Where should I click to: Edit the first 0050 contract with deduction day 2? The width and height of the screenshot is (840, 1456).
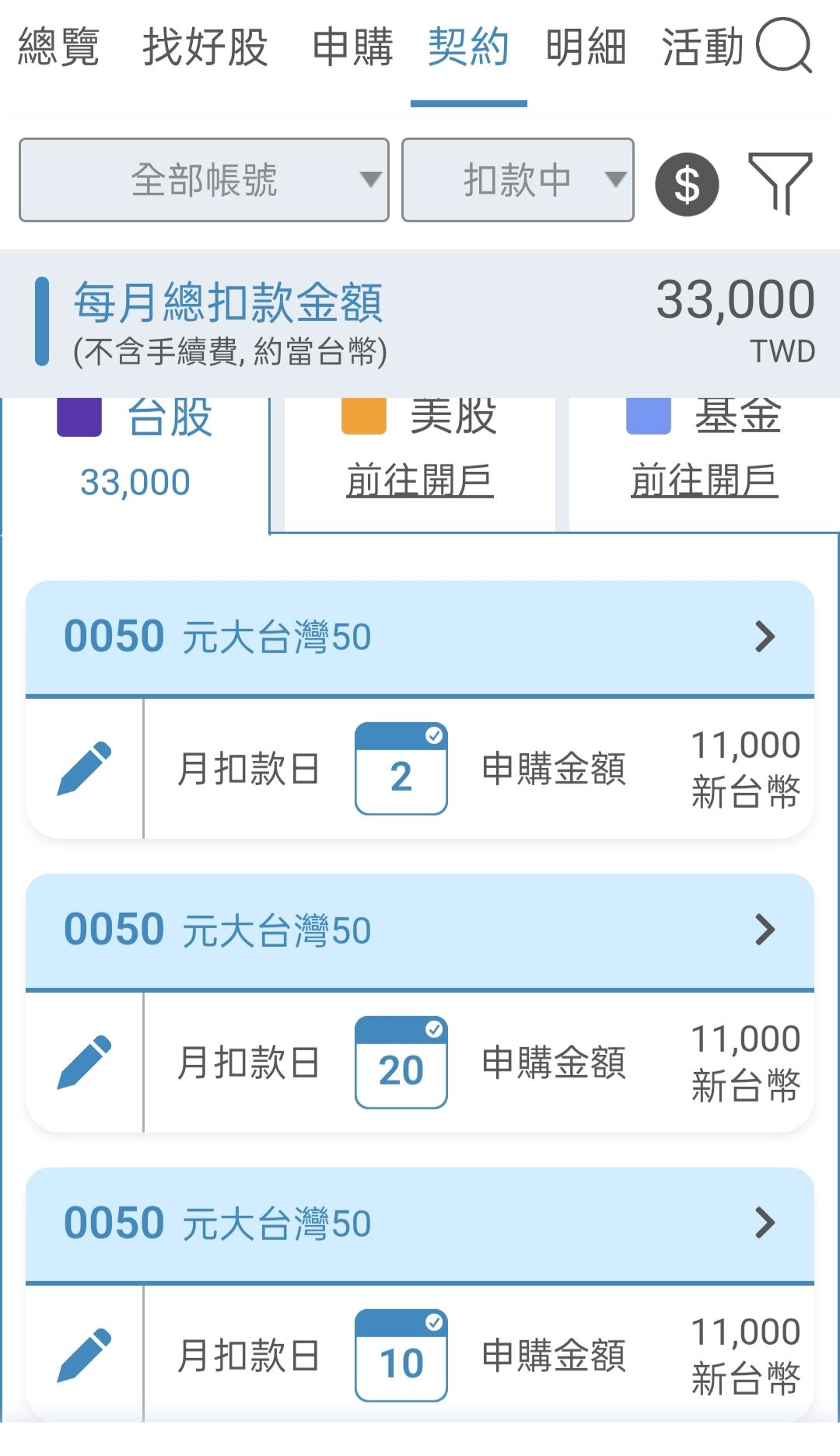[x=82, y=768]
